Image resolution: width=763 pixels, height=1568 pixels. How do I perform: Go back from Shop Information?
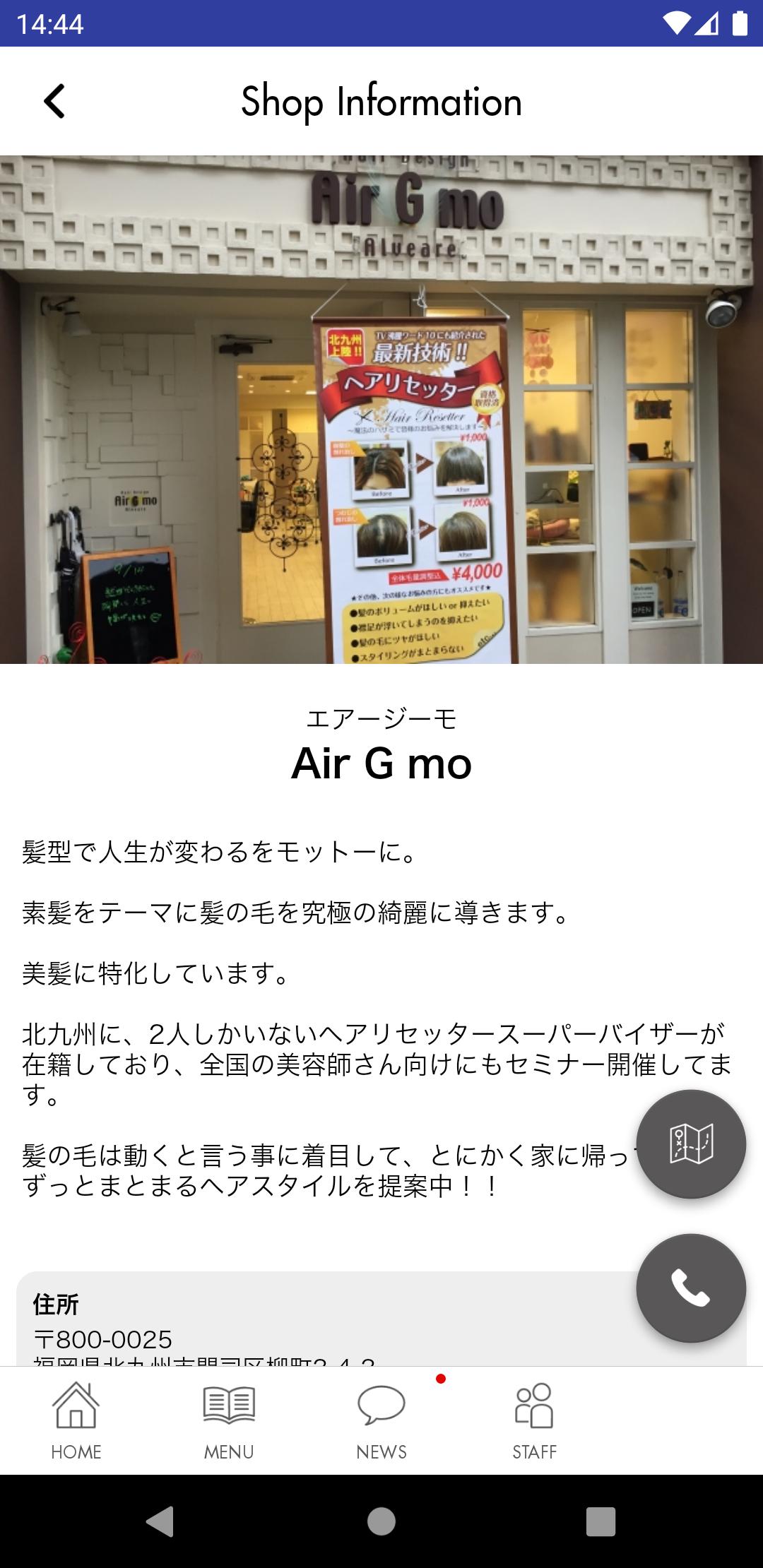click(54, 101)
